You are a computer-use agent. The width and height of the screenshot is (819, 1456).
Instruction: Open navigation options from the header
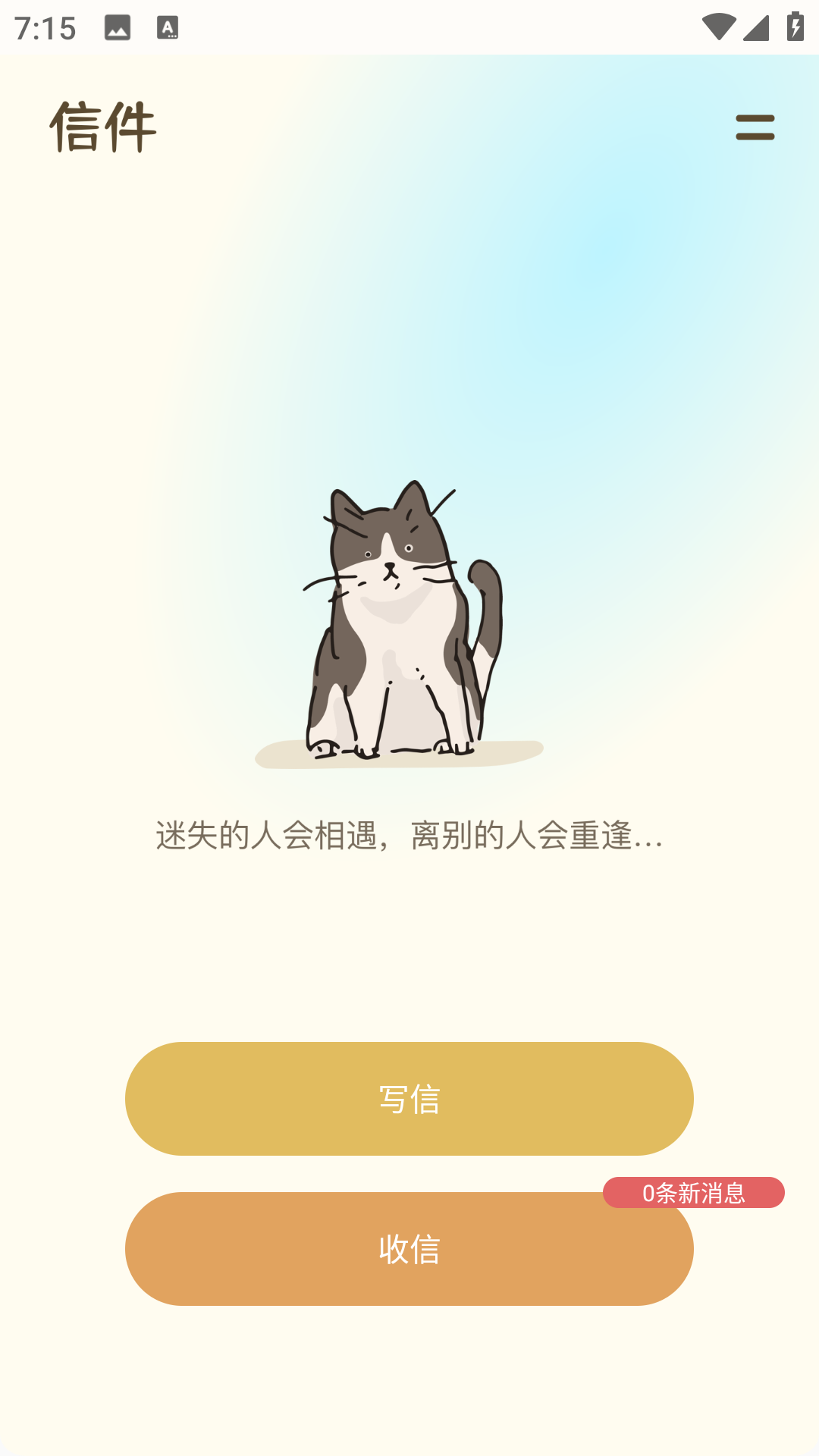[x=756, y=127]
